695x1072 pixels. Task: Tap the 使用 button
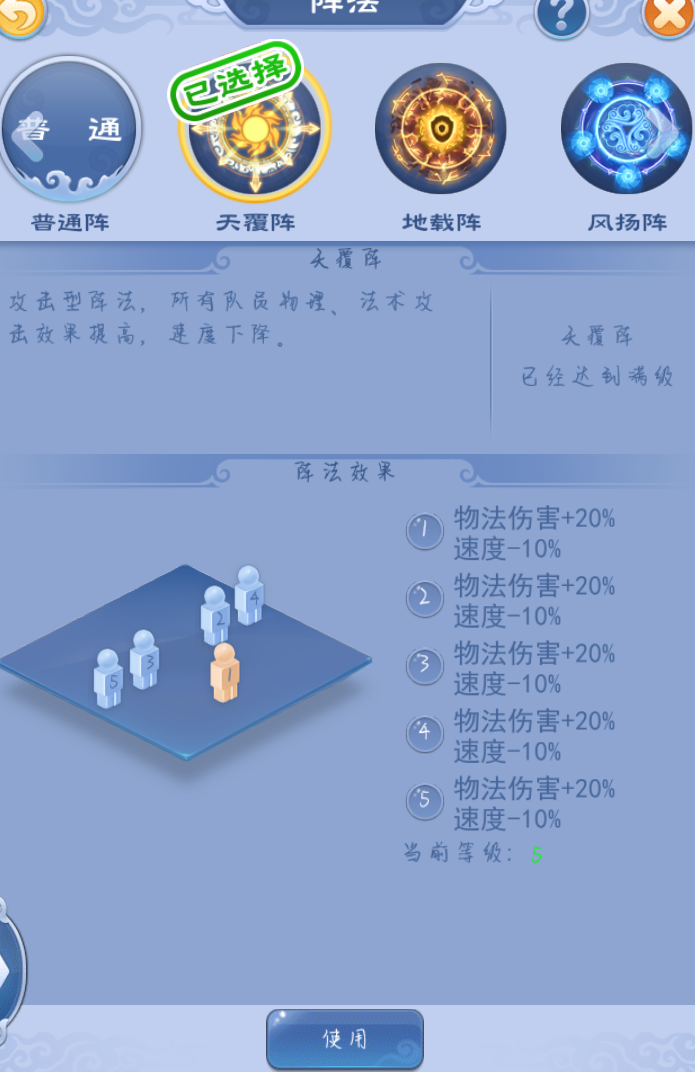coord(345,1039)
